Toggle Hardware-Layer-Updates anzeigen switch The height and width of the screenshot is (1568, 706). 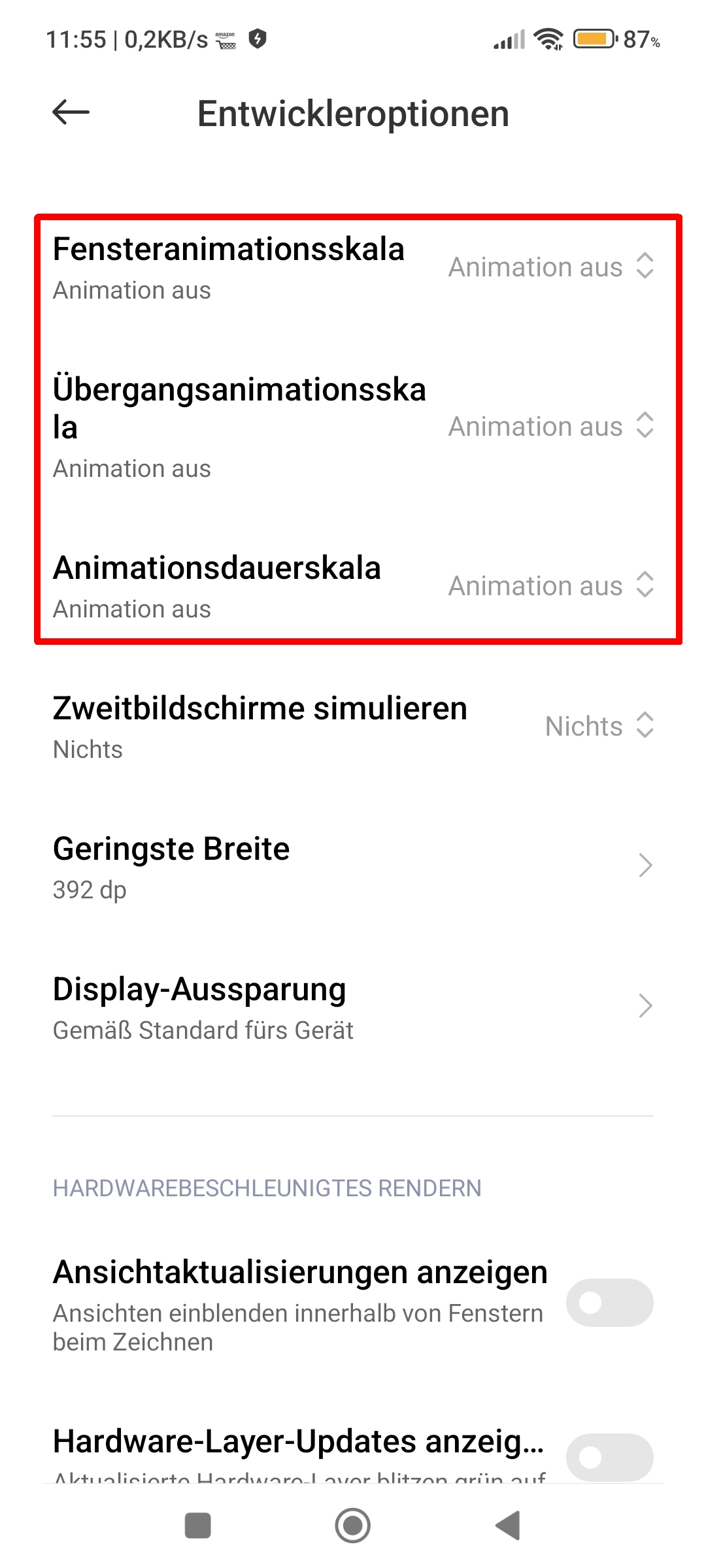point(609,1457)
